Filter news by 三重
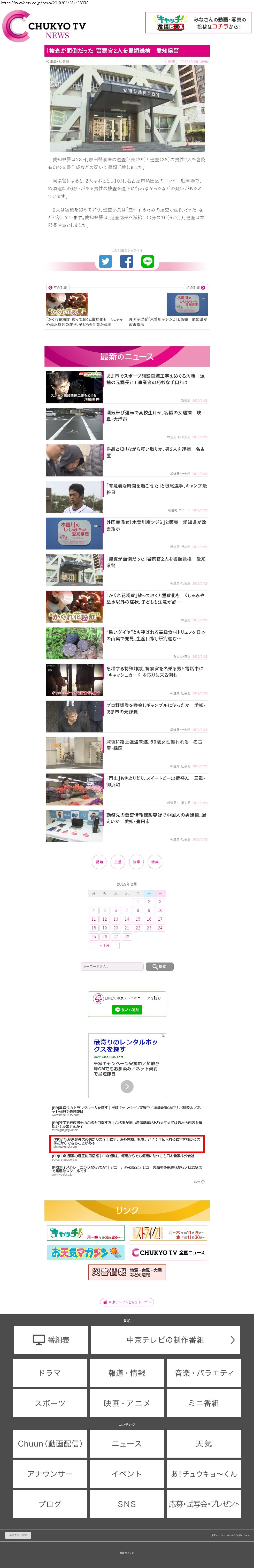The height and width of the screenshot is (1568, 254). 118,862
